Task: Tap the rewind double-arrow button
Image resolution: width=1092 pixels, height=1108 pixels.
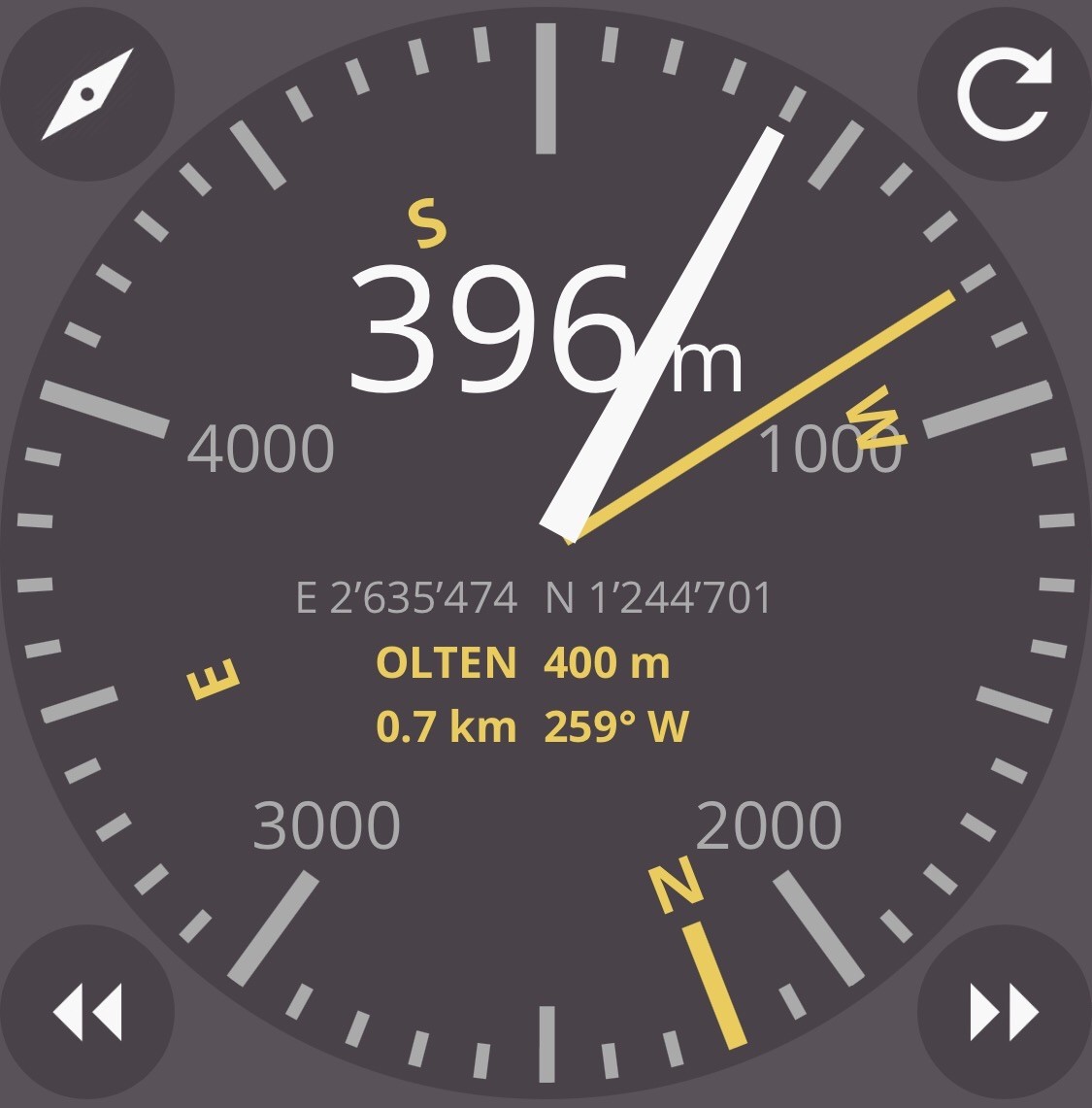Action: click(x=86, y=1011)
